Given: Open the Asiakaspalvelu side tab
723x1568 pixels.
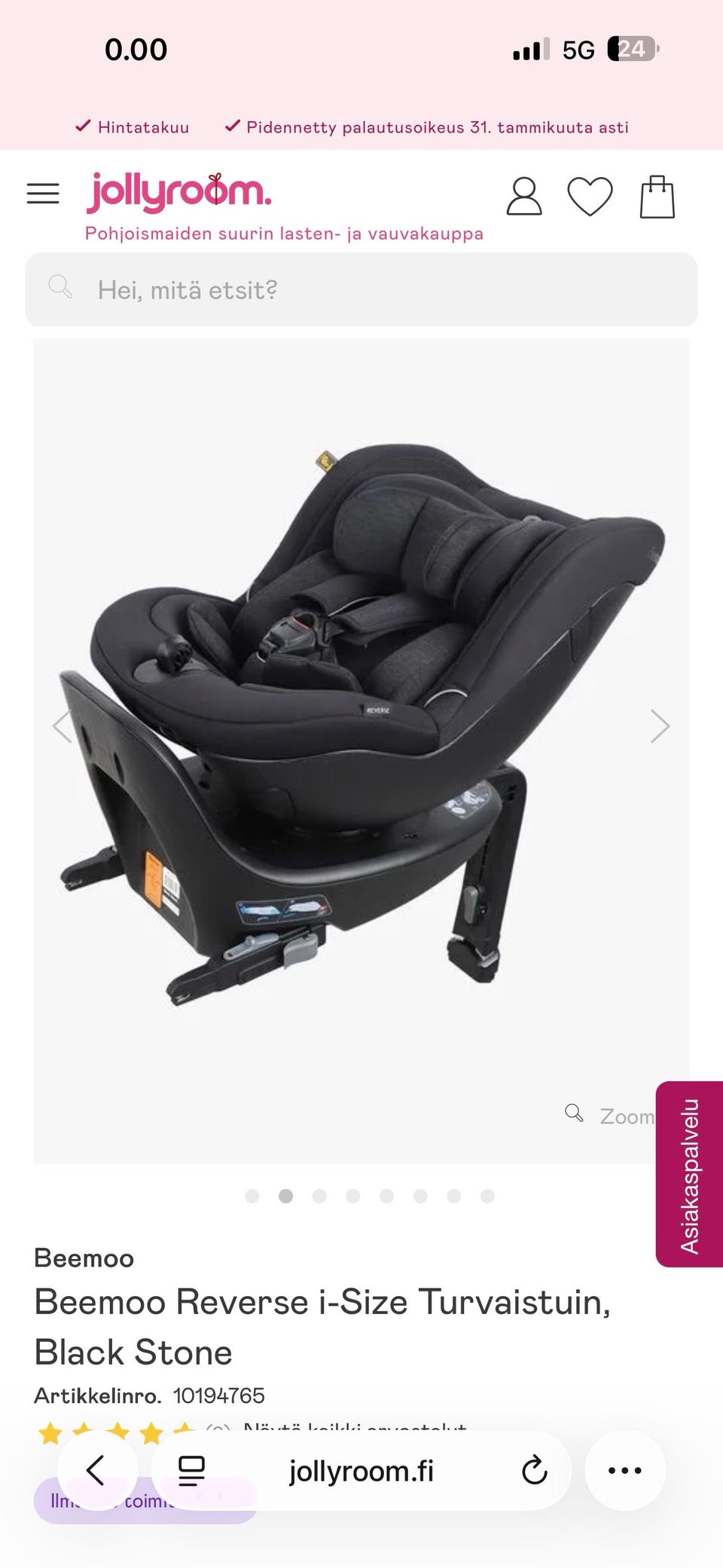Looking at the screenshot, I should pos(689,1174).
